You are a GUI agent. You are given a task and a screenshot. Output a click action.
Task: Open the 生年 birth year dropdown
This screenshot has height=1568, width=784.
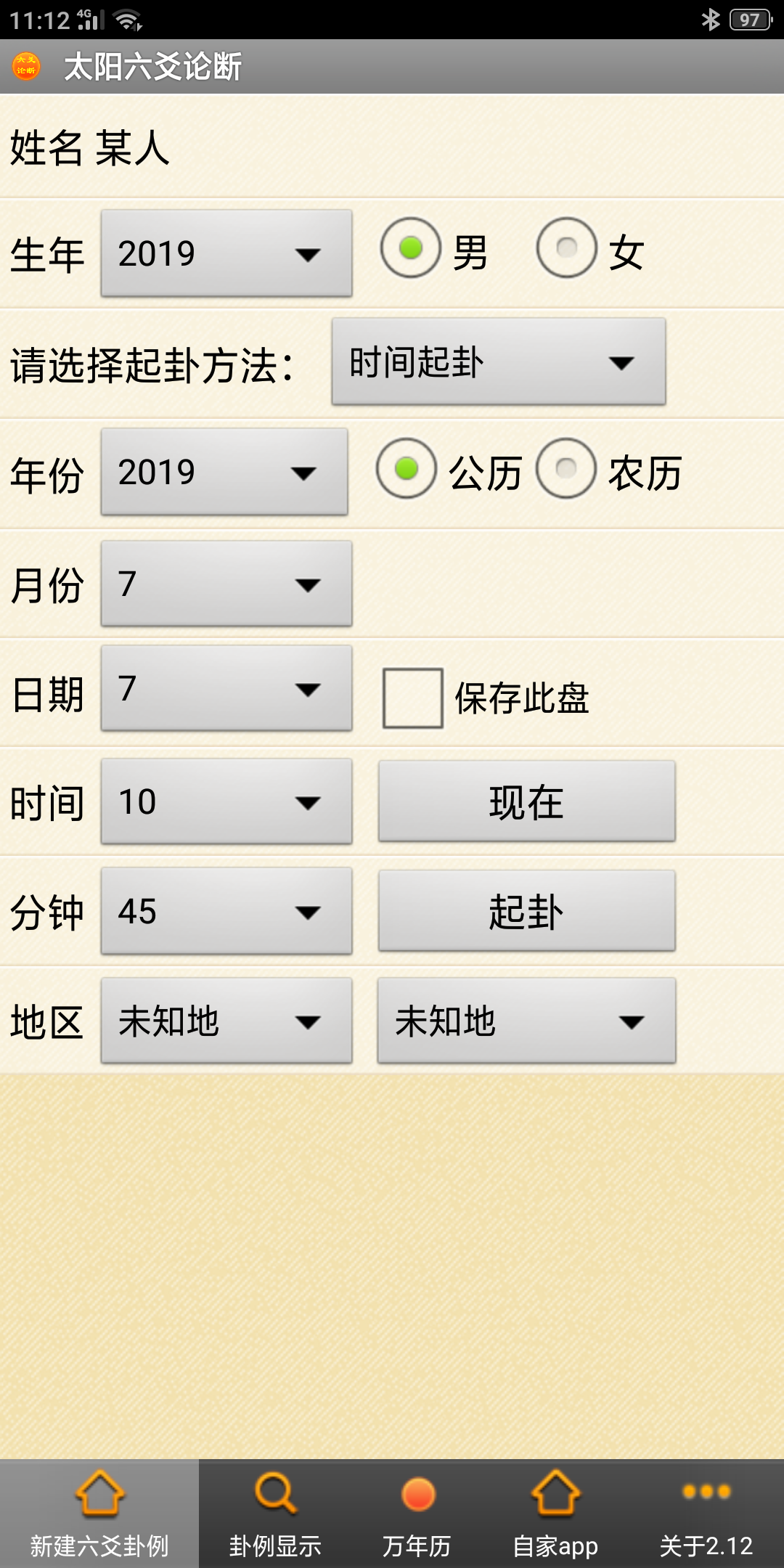(x=226, y=254)
